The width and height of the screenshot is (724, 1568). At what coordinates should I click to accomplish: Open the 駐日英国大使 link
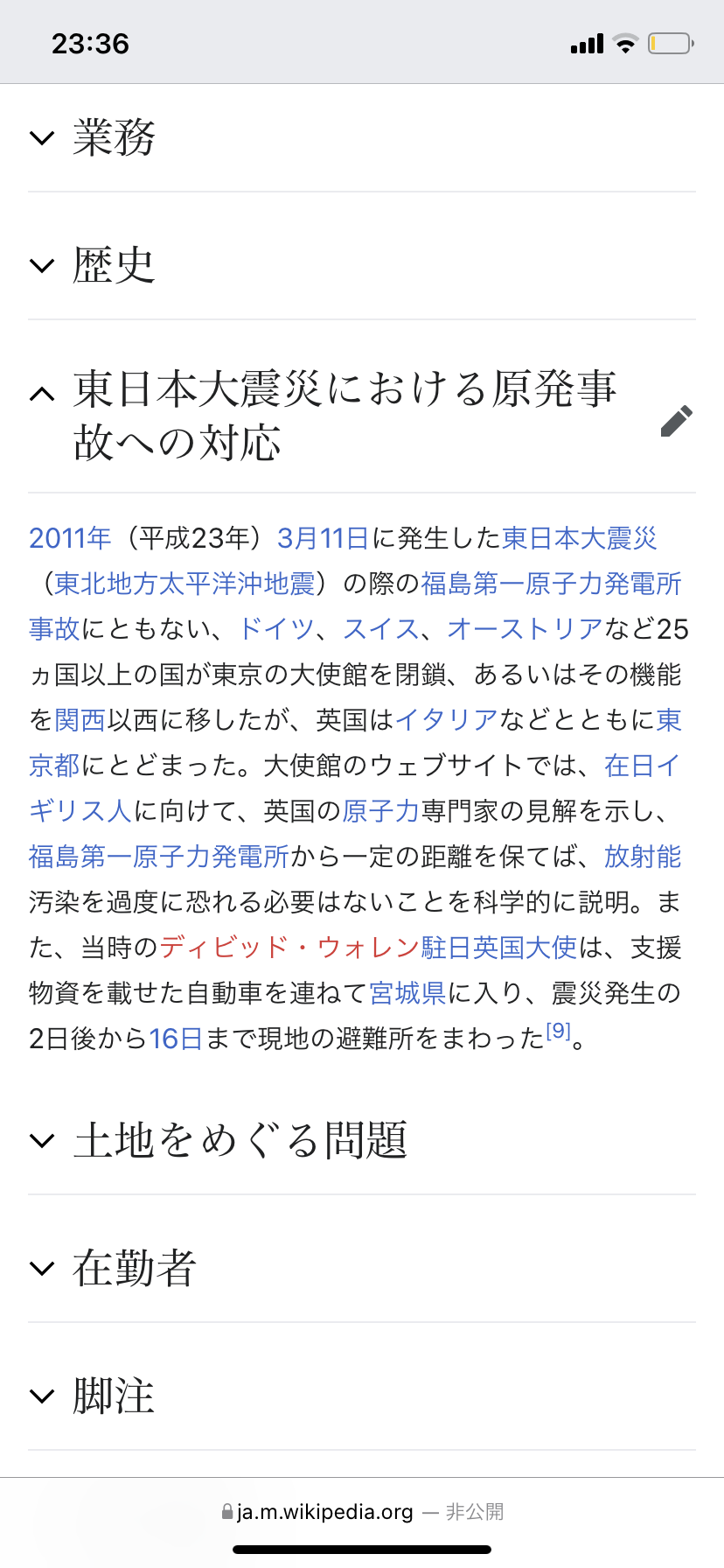pyautogui.click(x=499, y=948)
